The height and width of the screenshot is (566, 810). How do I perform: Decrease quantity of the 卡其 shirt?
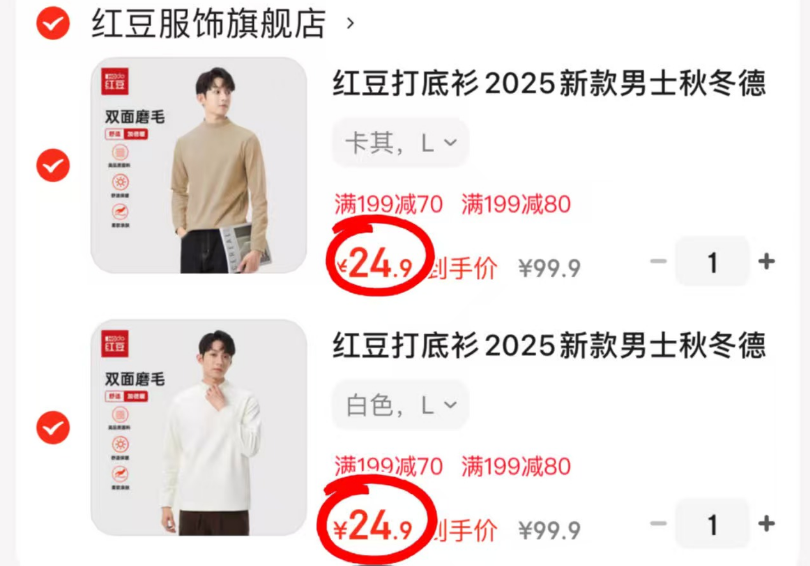[658, 262]
